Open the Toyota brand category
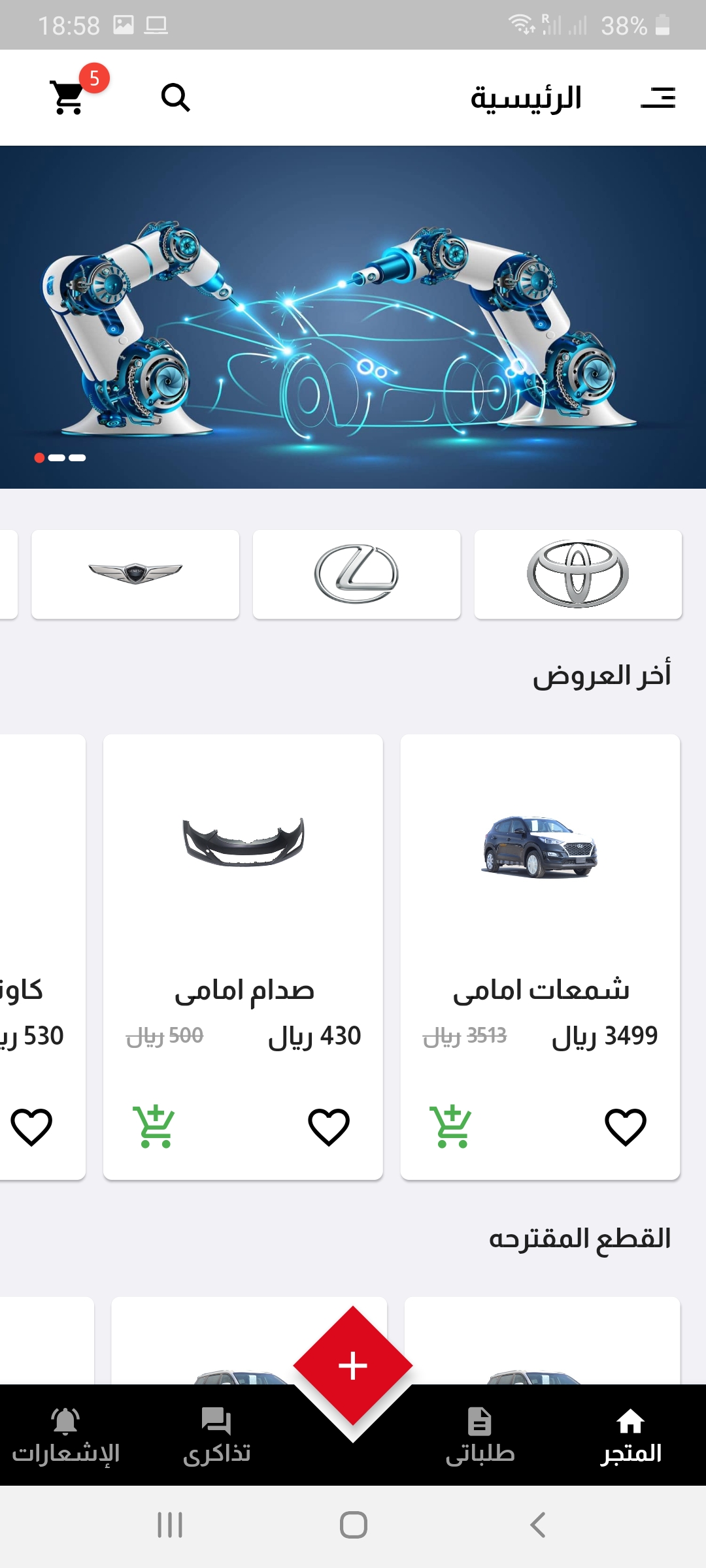The width and height of the screenshot is (706, 1568). [x=578, y=574]
